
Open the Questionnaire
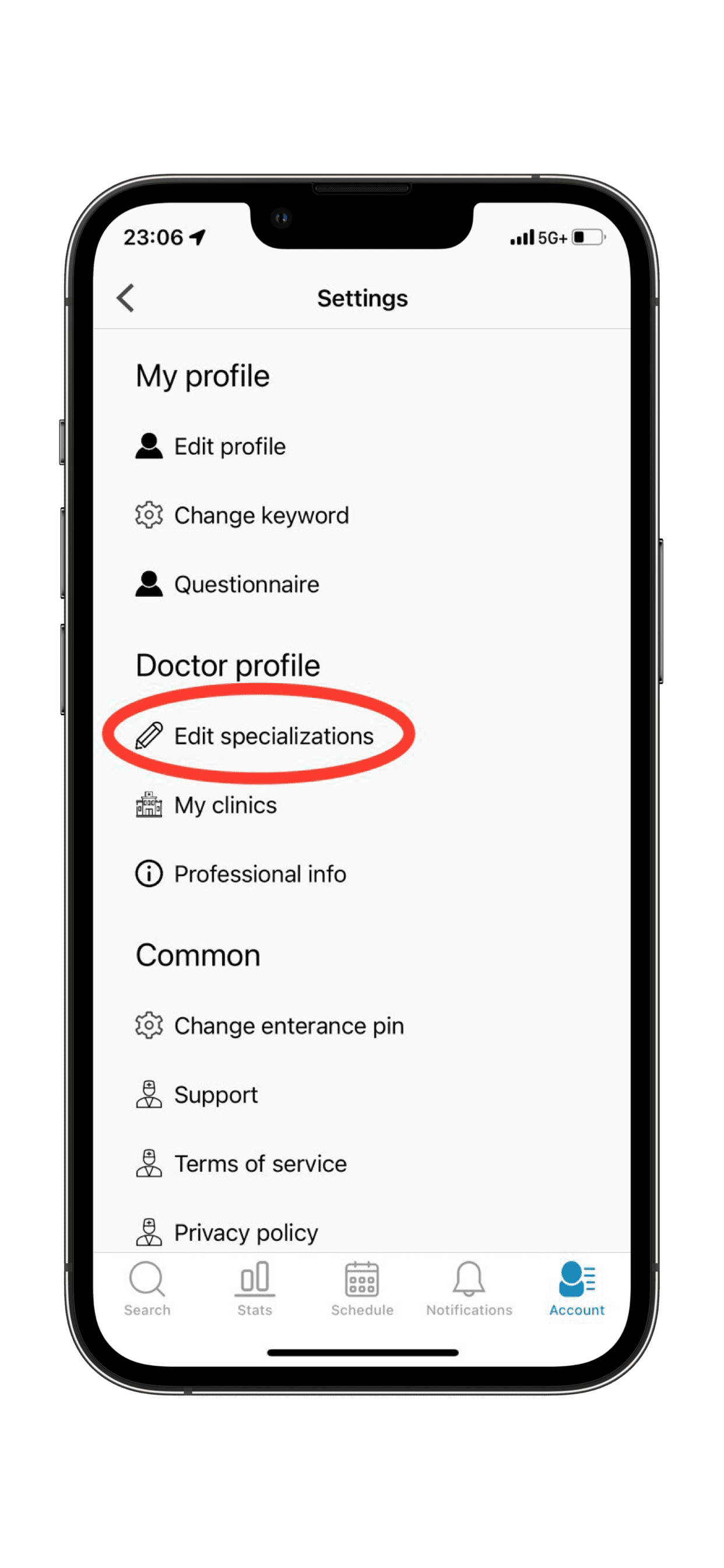[361, 583]
